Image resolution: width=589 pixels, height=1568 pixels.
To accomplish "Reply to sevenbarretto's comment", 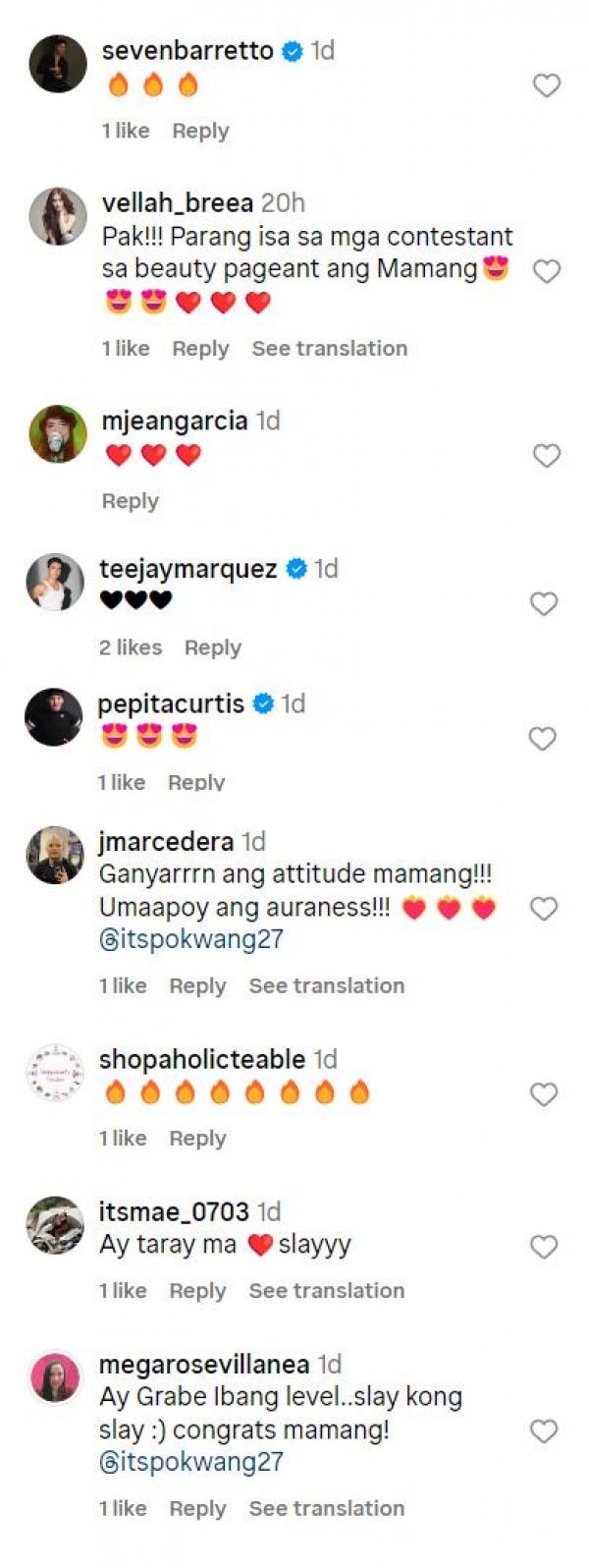I will click(200, 131).
